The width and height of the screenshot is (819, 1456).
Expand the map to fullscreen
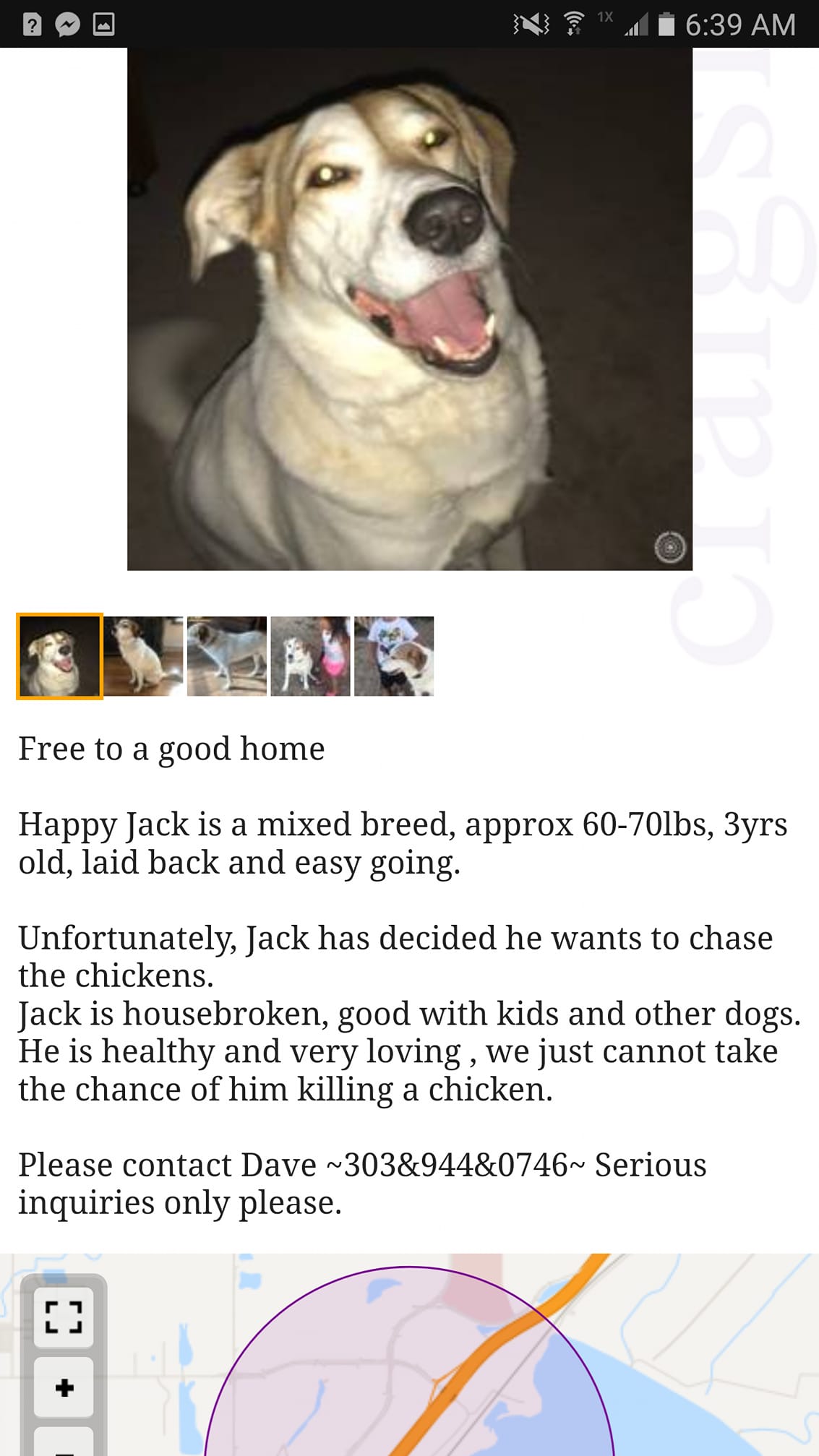pos(64,1317)
